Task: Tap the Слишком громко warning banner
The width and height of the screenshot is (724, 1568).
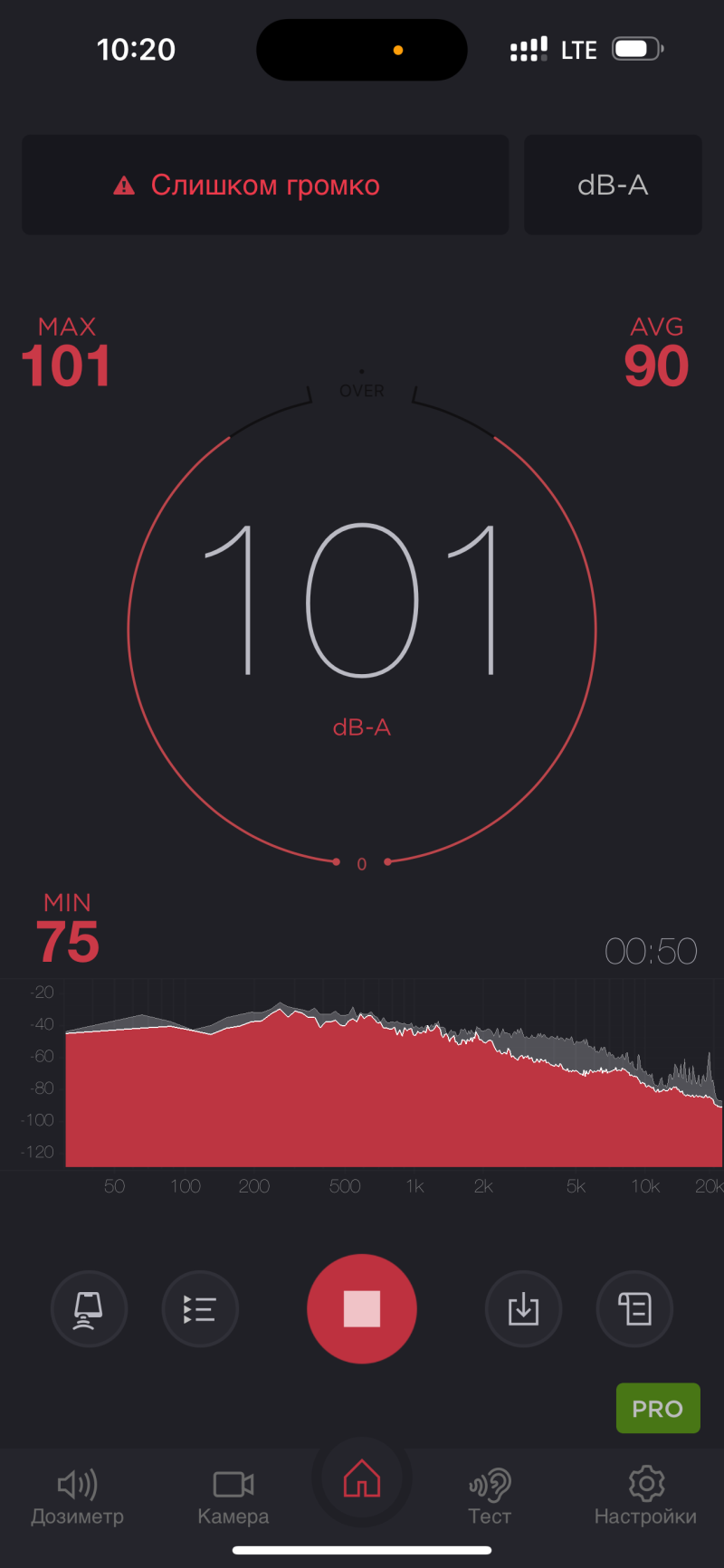Action: click(x=265, y=185)
